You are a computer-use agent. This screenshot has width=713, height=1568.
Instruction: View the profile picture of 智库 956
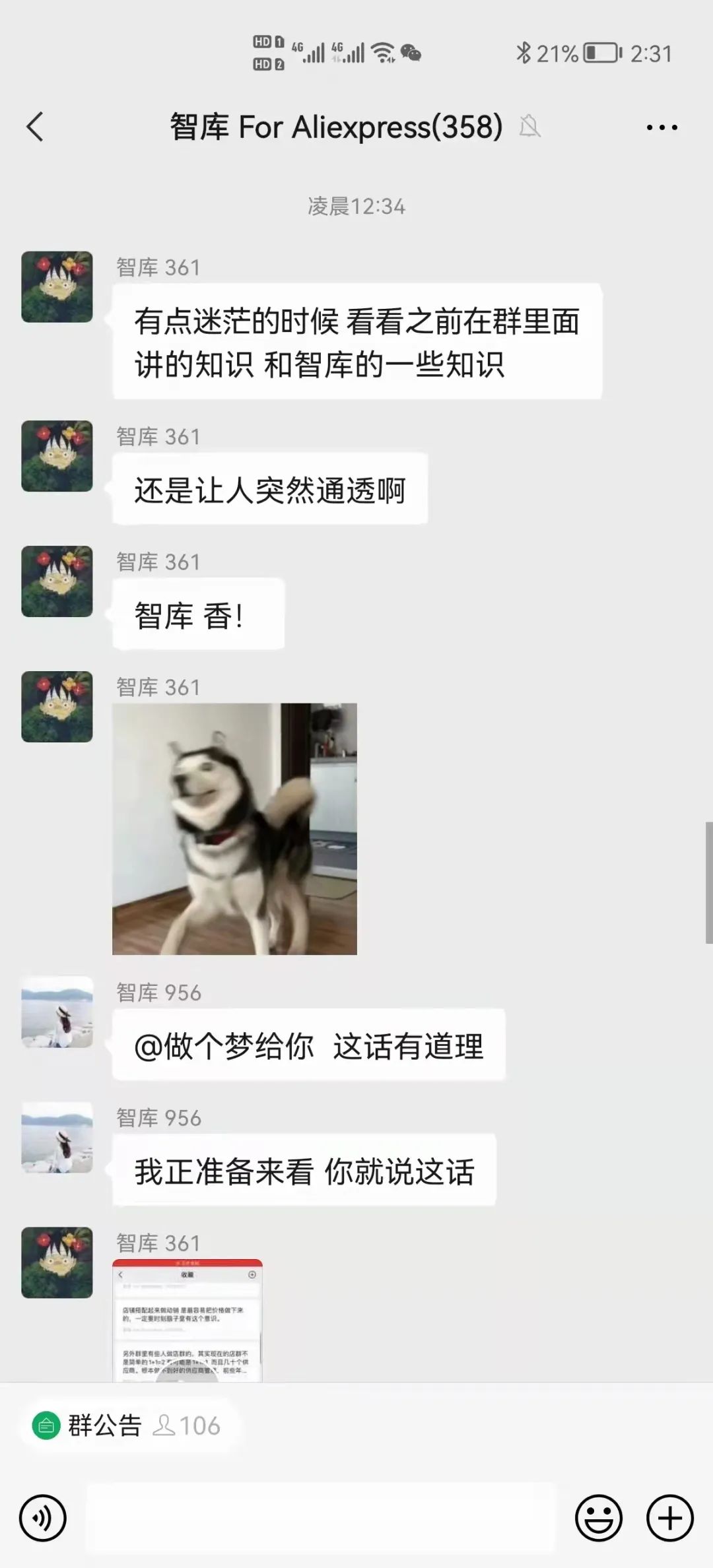point(57,1012)
